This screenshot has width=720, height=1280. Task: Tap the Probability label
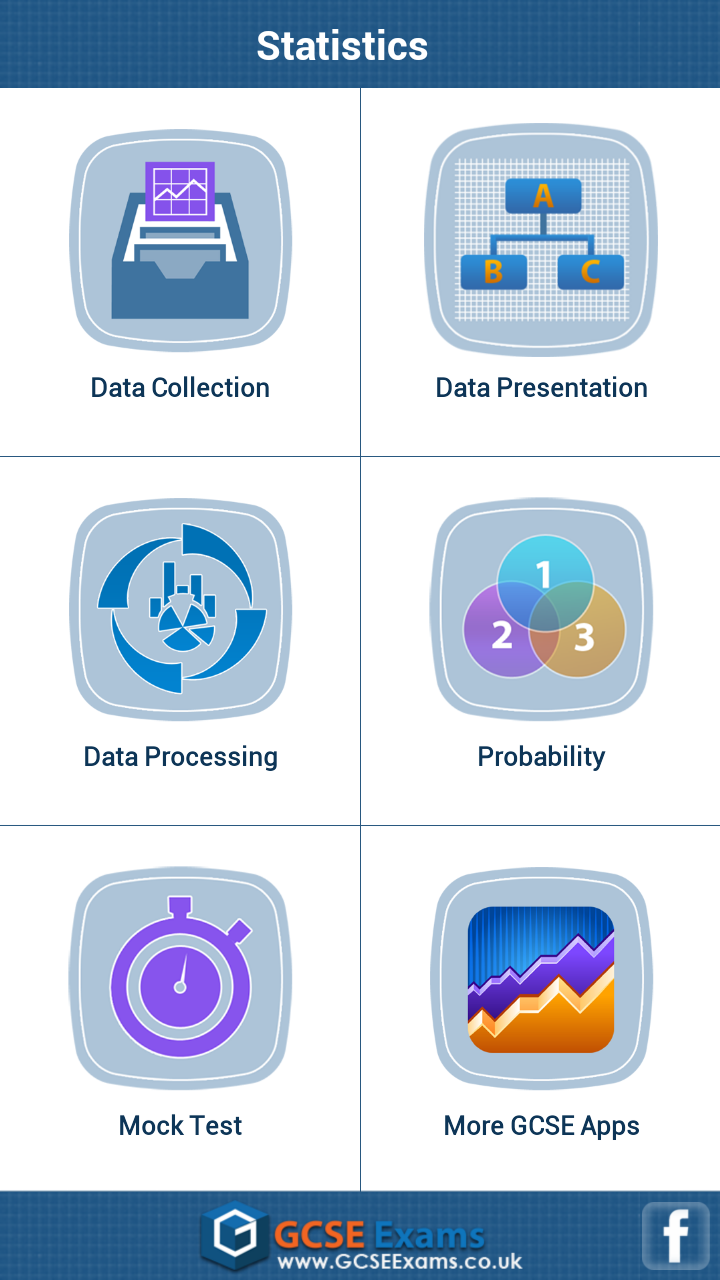[x=540, y=756]
